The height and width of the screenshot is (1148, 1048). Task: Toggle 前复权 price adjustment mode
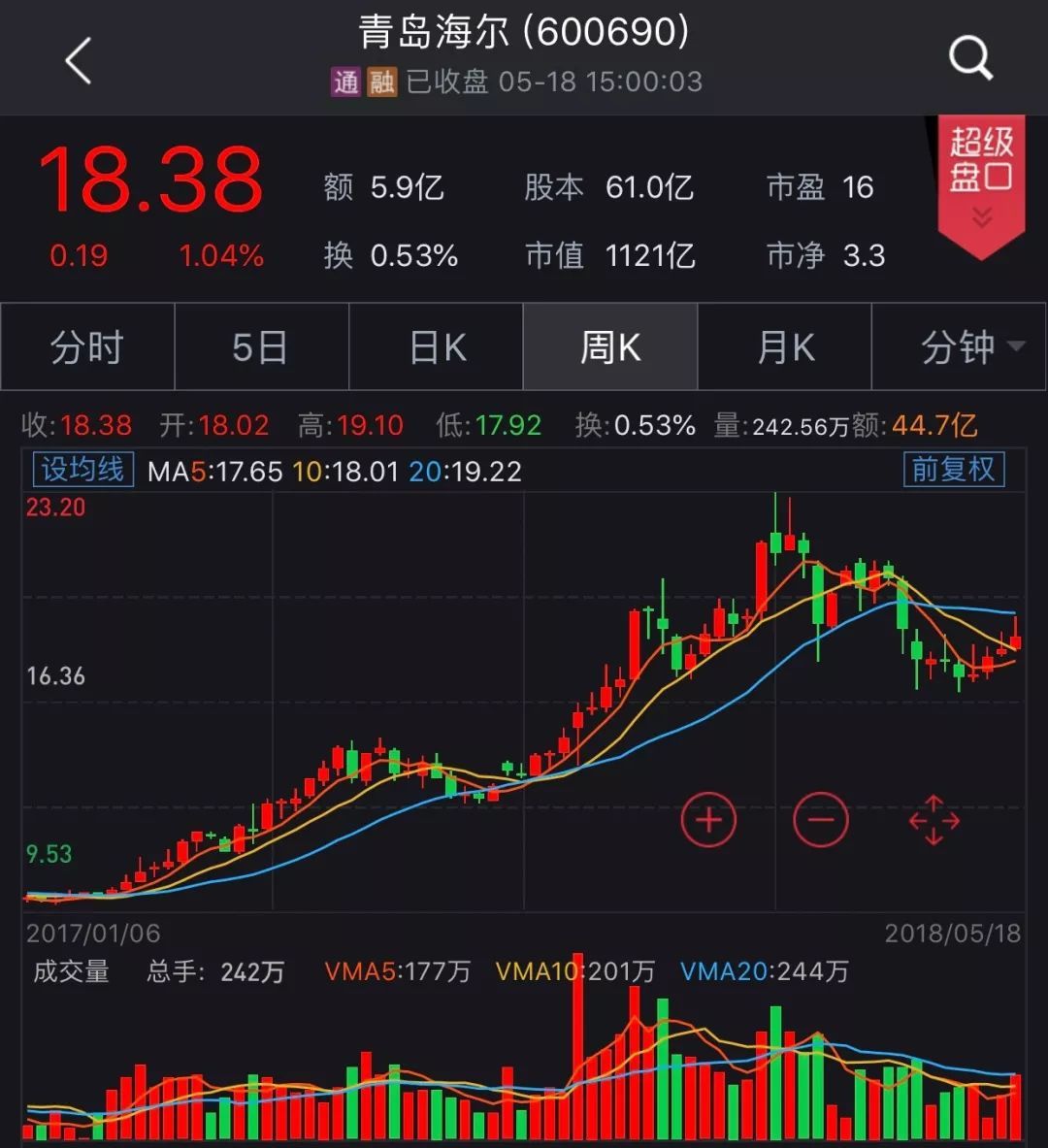954,470
